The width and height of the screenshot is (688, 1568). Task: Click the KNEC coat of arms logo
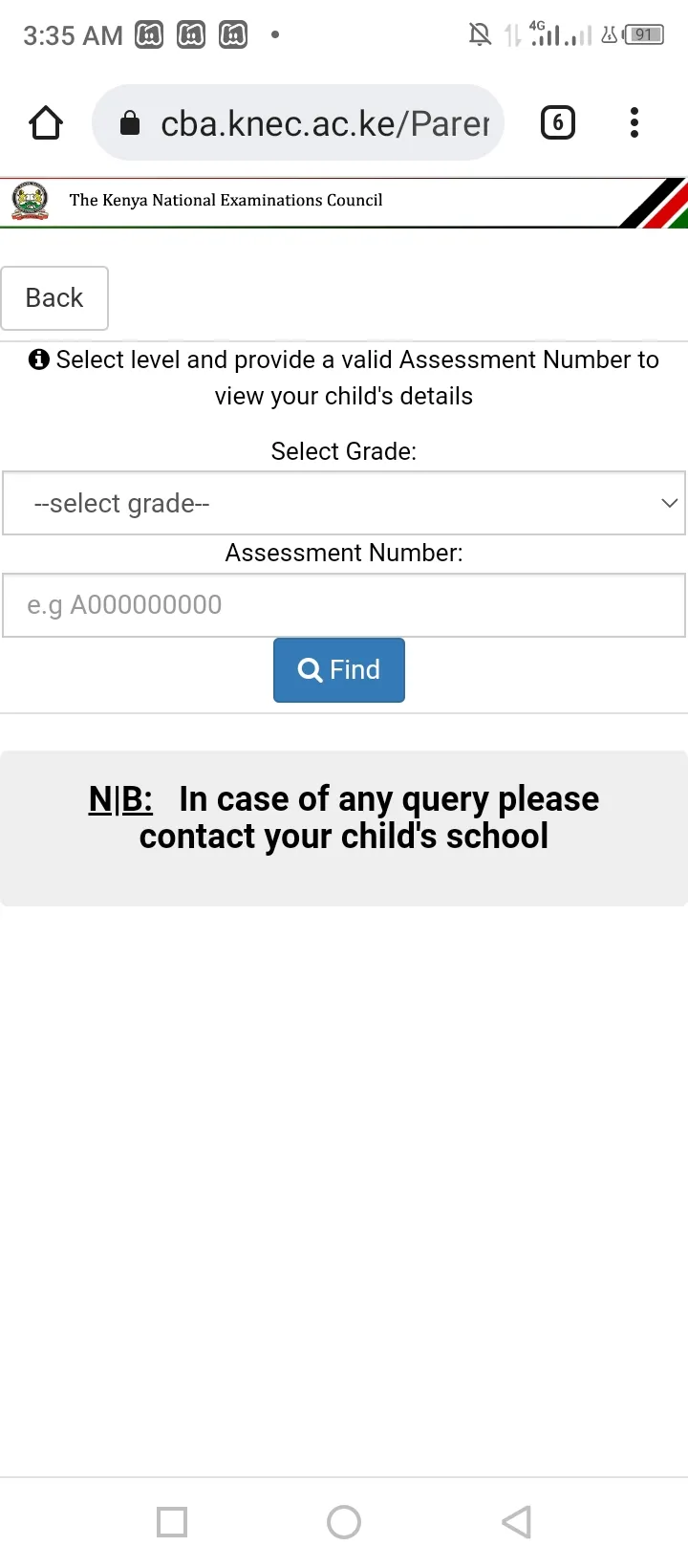point(29,201)
